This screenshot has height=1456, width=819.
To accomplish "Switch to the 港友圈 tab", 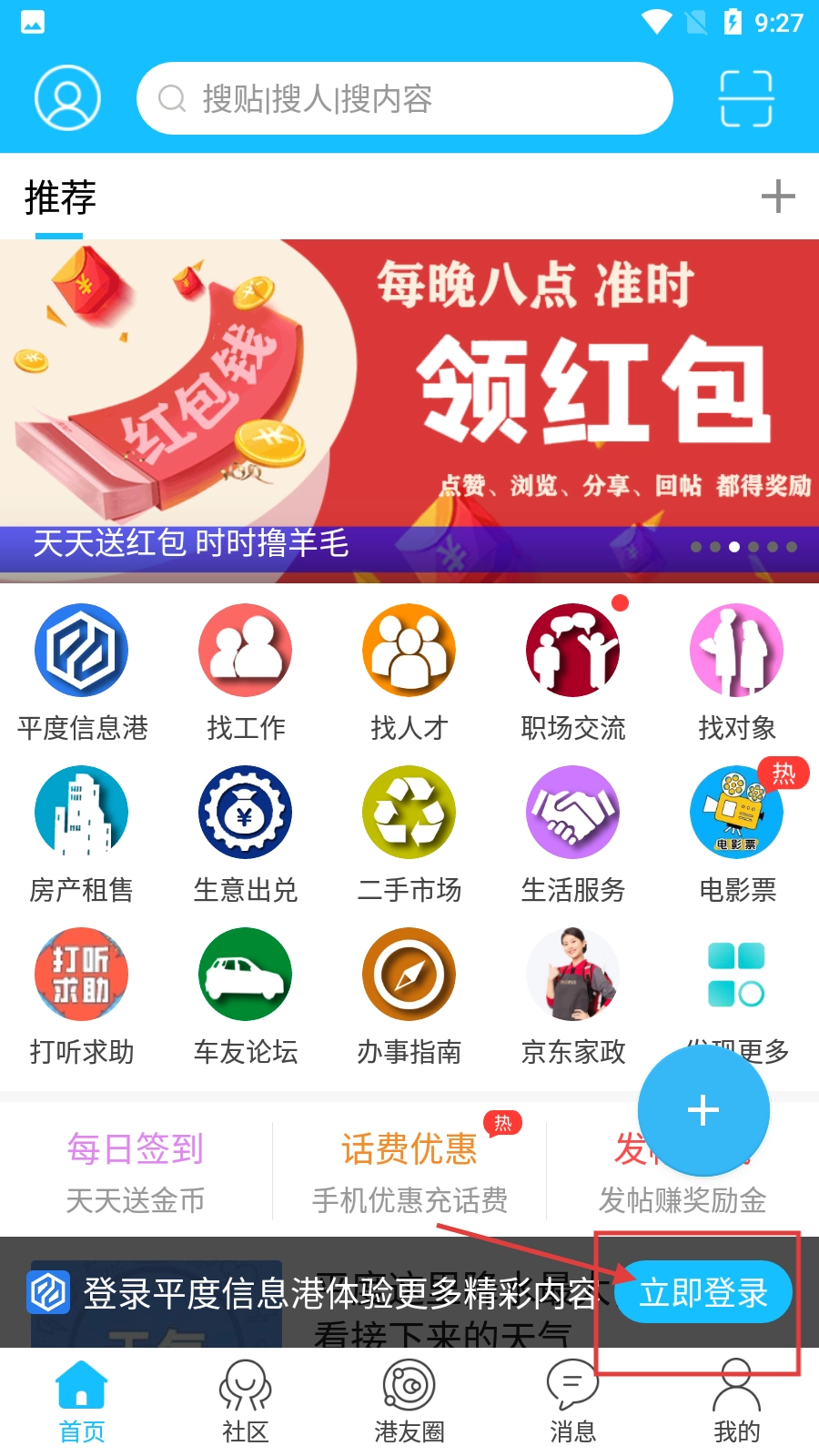I will tap(409, 1401).
